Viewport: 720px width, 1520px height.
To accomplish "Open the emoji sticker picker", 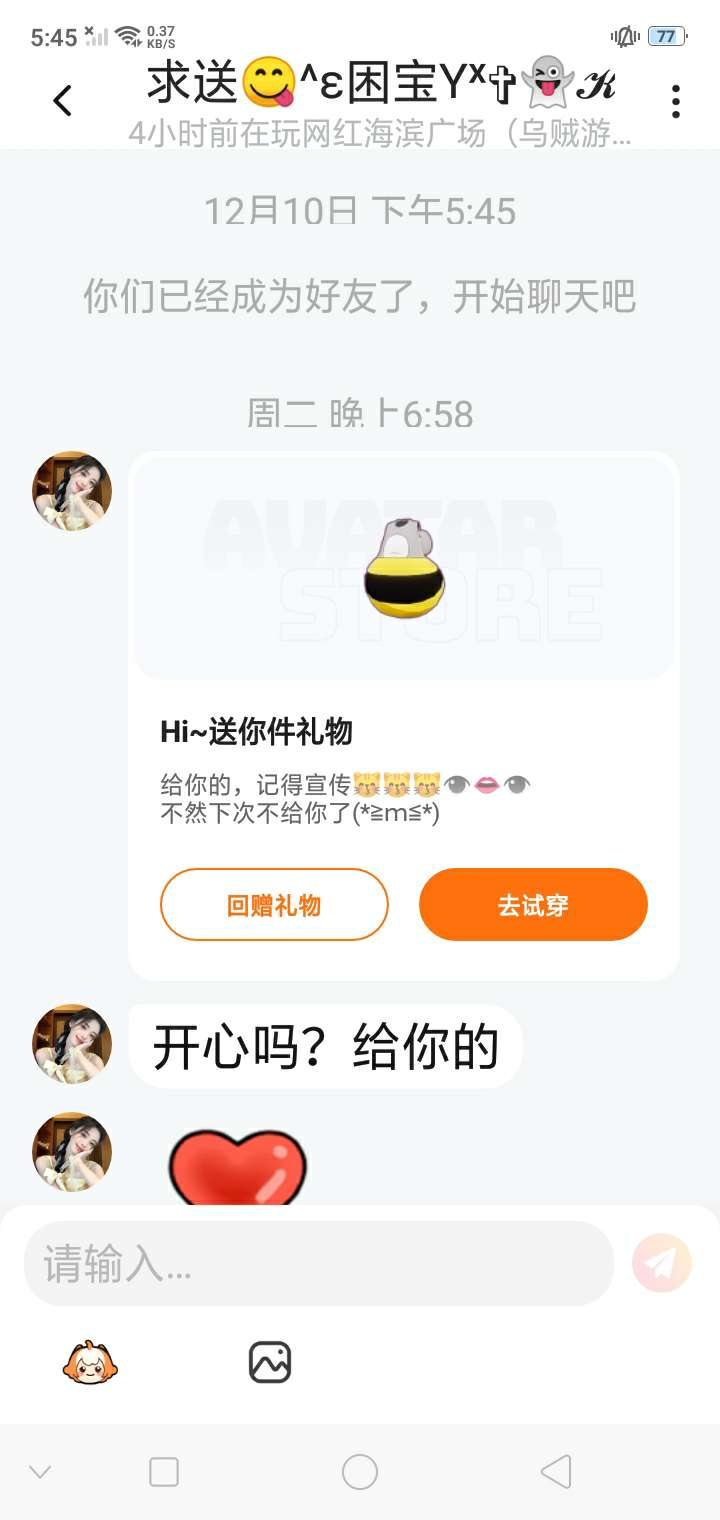I will coord(90,1362).
